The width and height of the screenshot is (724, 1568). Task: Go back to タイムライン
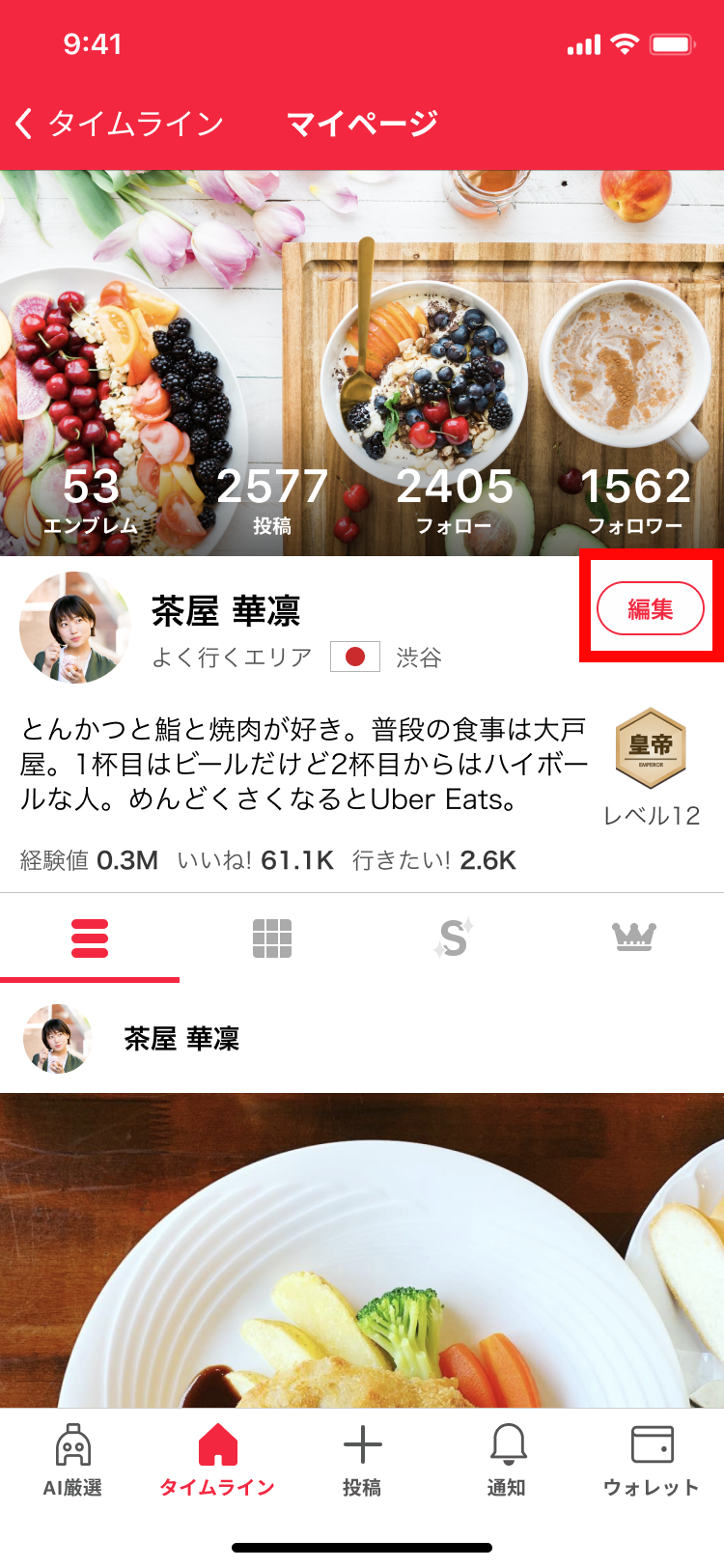pyautogui.click(x=118, y=124)
